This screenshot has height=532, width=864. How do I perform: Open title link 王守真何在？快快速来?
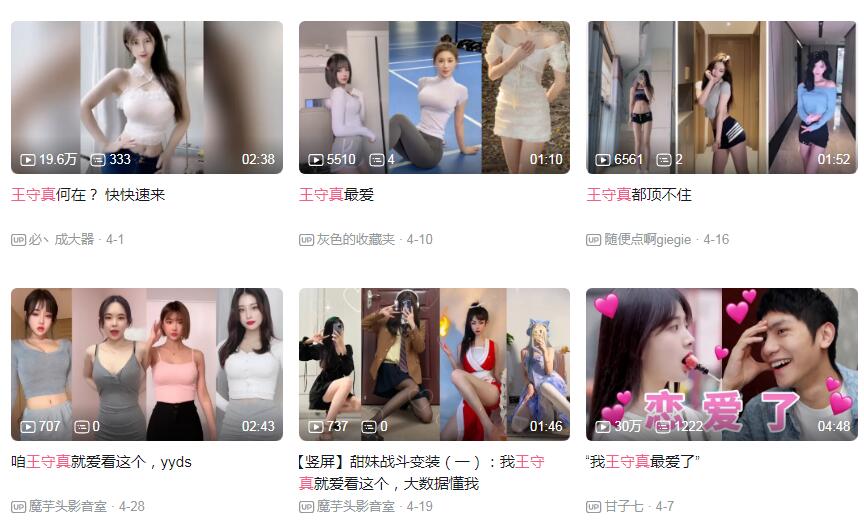[x=88, y=195]
